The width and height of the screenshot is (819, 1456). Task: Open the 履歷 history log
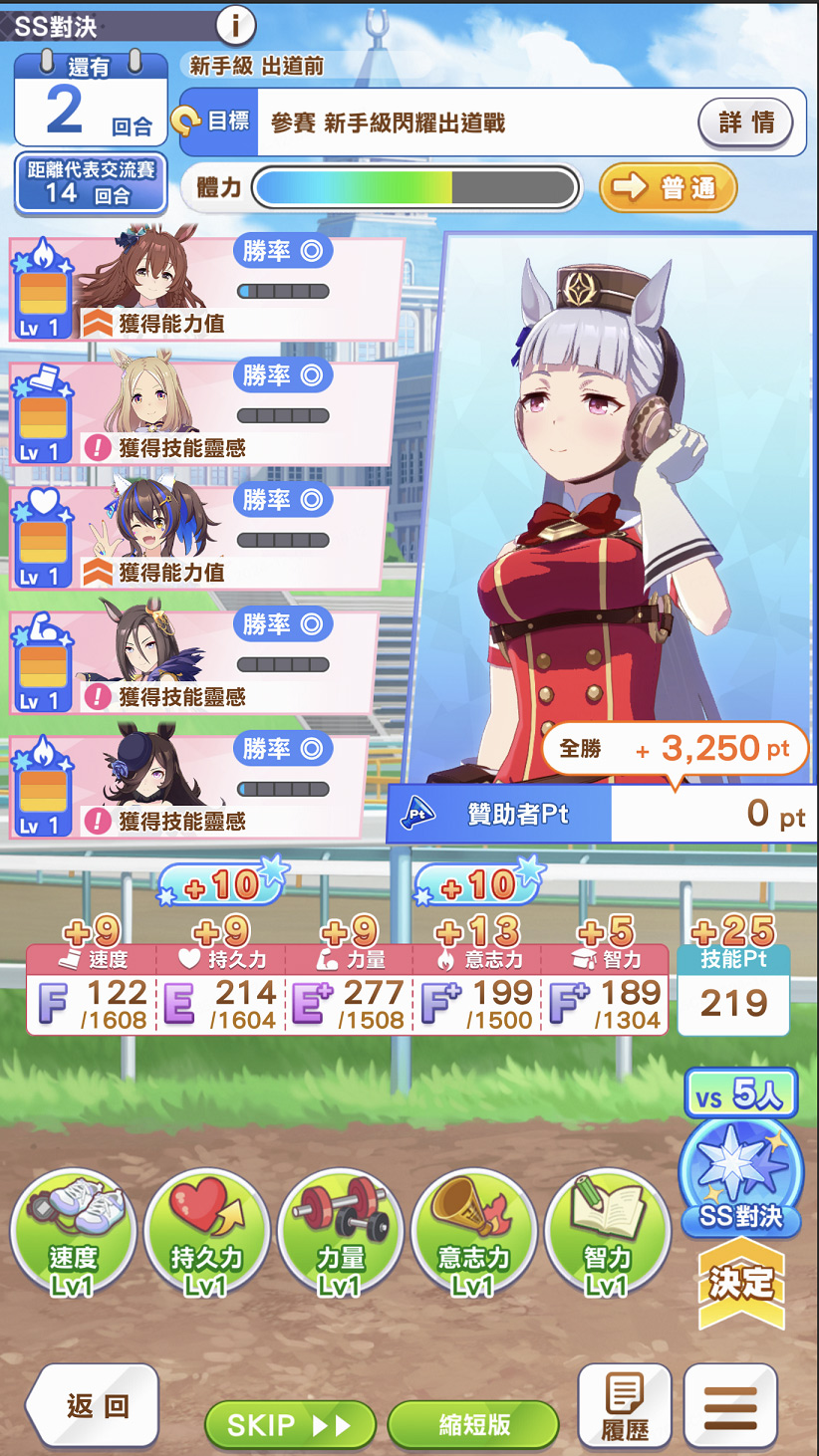pyautogui.click(x=625, y=1405)
